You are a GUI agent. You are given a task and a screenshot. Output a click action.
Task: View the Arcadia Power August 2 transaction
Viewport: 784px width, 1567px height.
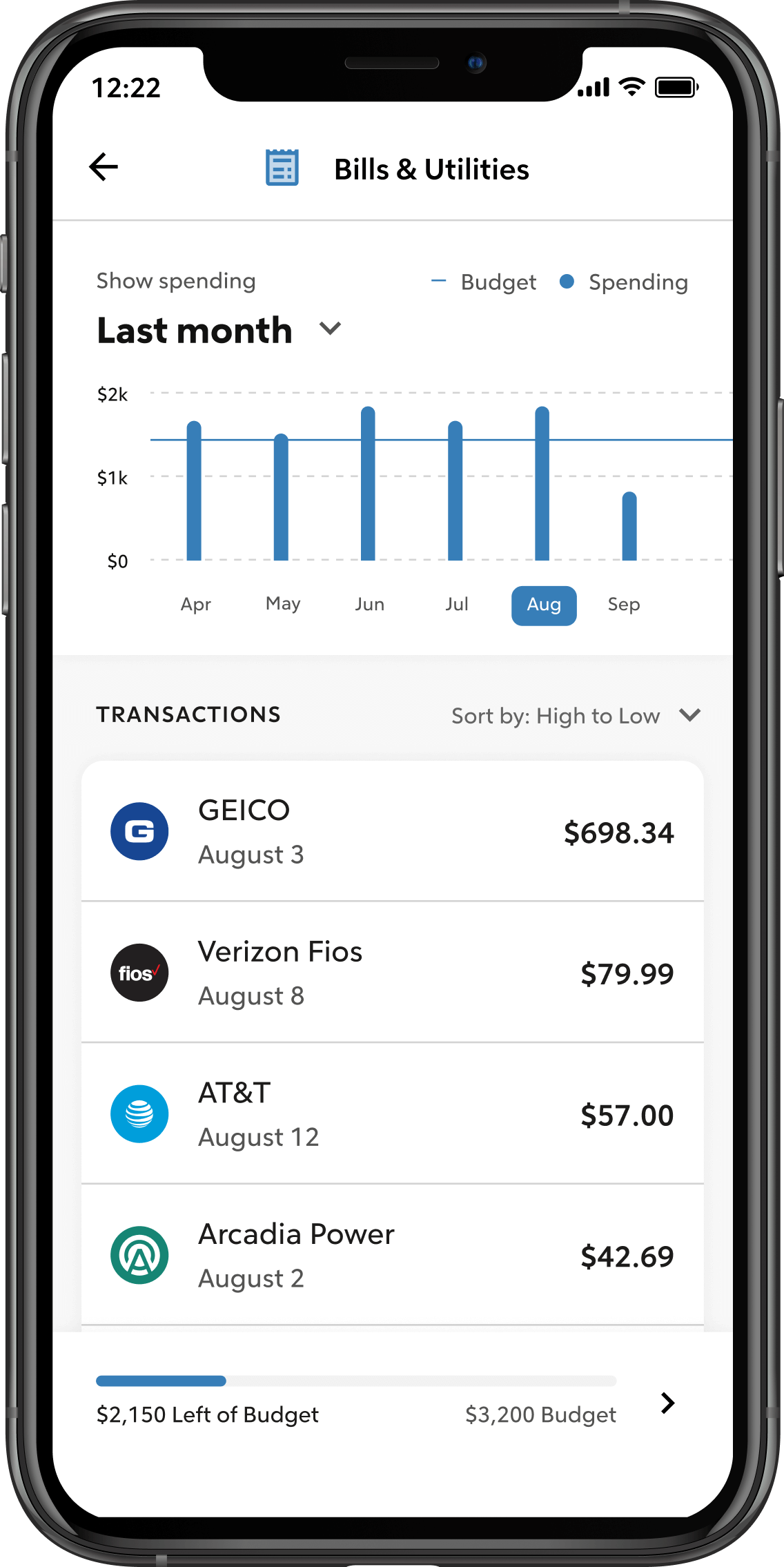[392, 1256]
